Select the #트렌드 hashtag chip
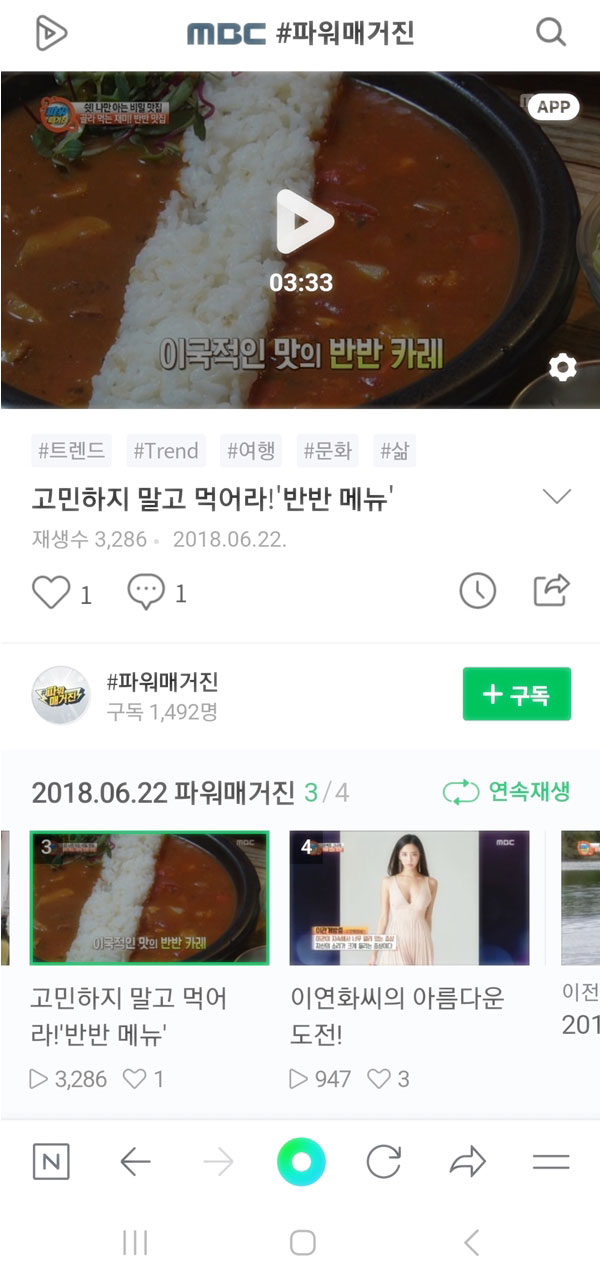 pyautogui.click(x=71, y=451)
